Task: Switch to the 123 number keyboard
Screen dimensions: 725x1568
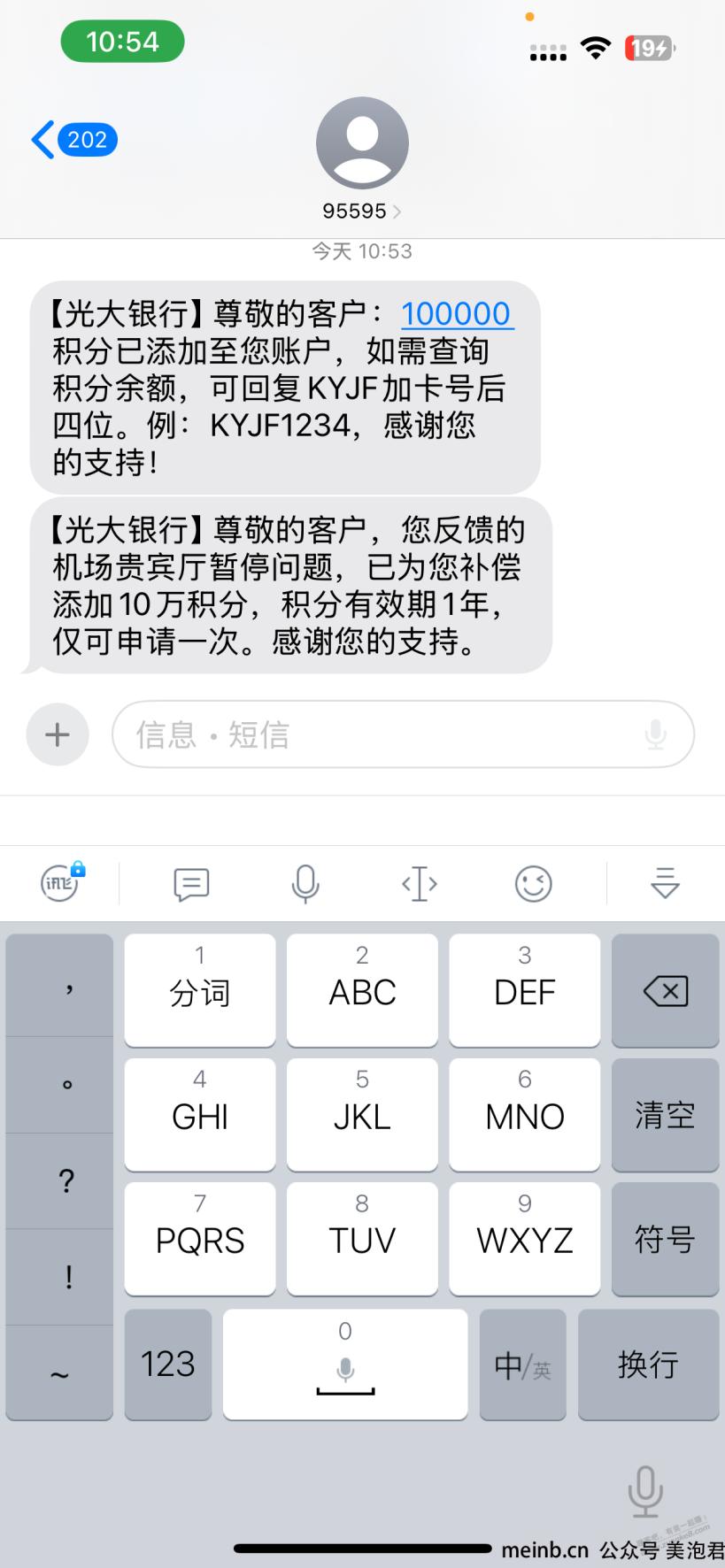Action: point(168,1364)
